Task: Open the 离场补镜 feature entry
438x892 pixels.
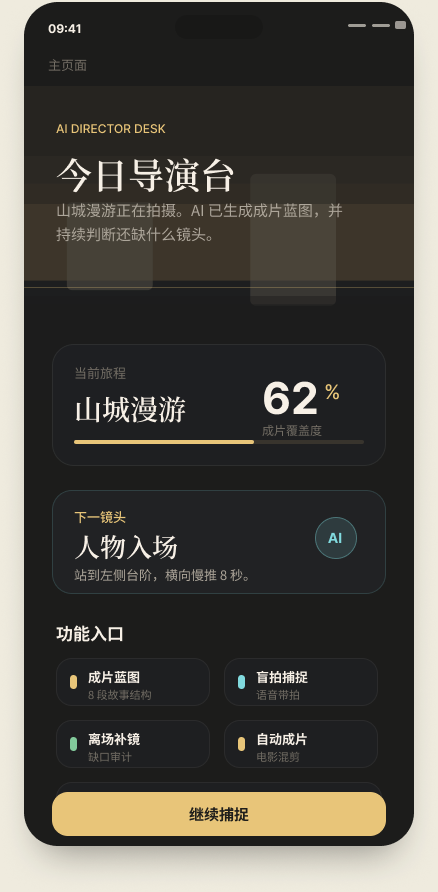Action: click(x=133, y=744)
